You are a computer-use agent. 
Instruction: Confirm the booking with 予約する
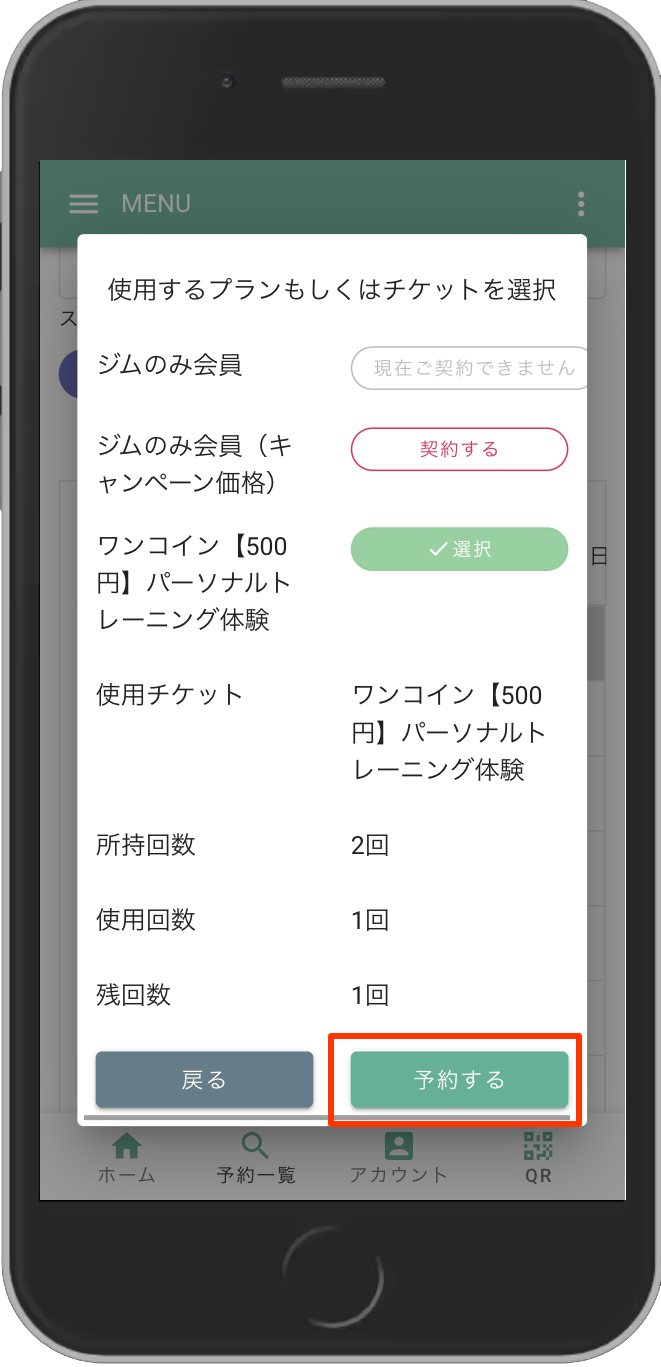click(x=459, y=1079)
